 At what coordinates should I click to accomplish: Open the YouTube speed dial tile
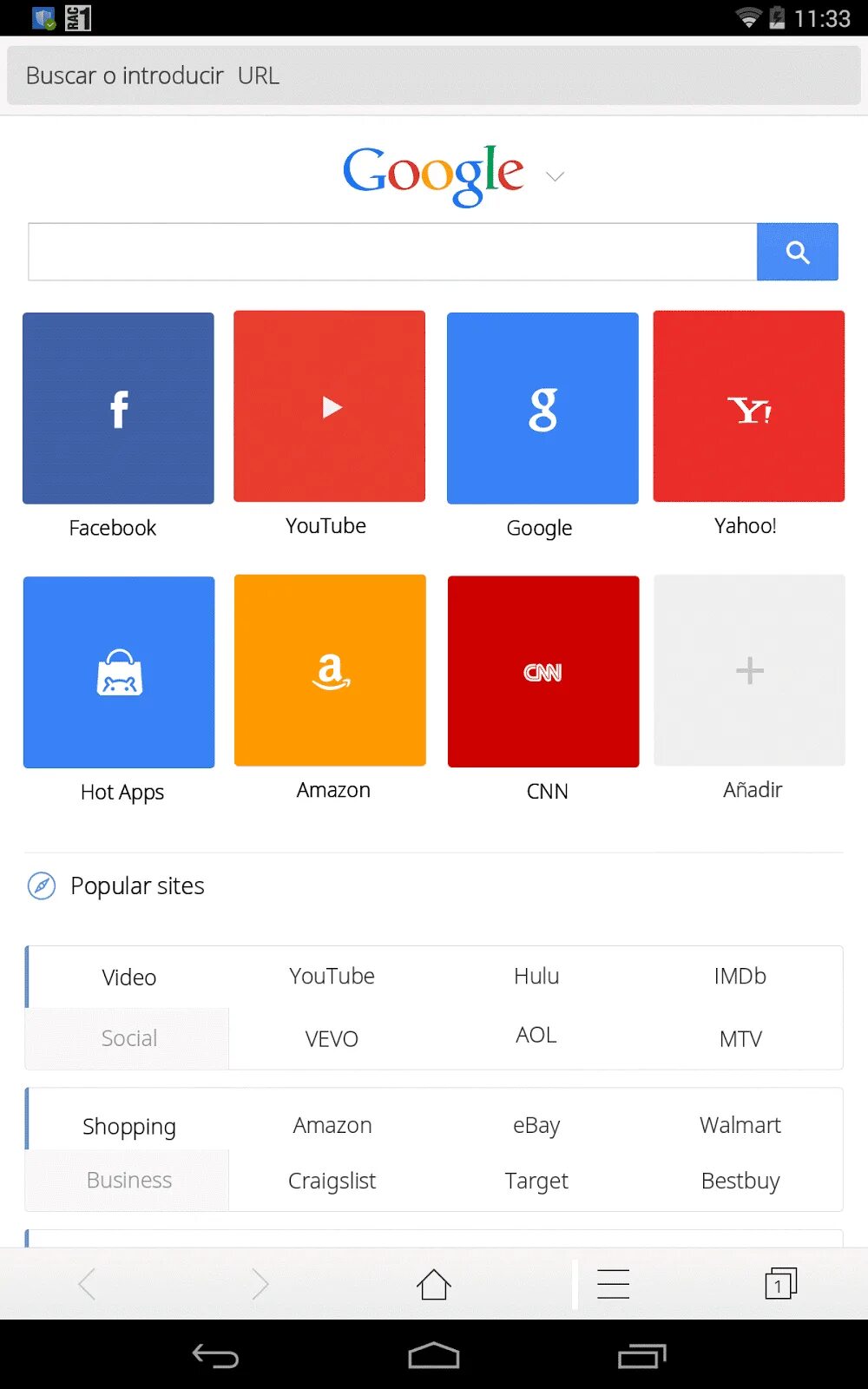[330, 406]
